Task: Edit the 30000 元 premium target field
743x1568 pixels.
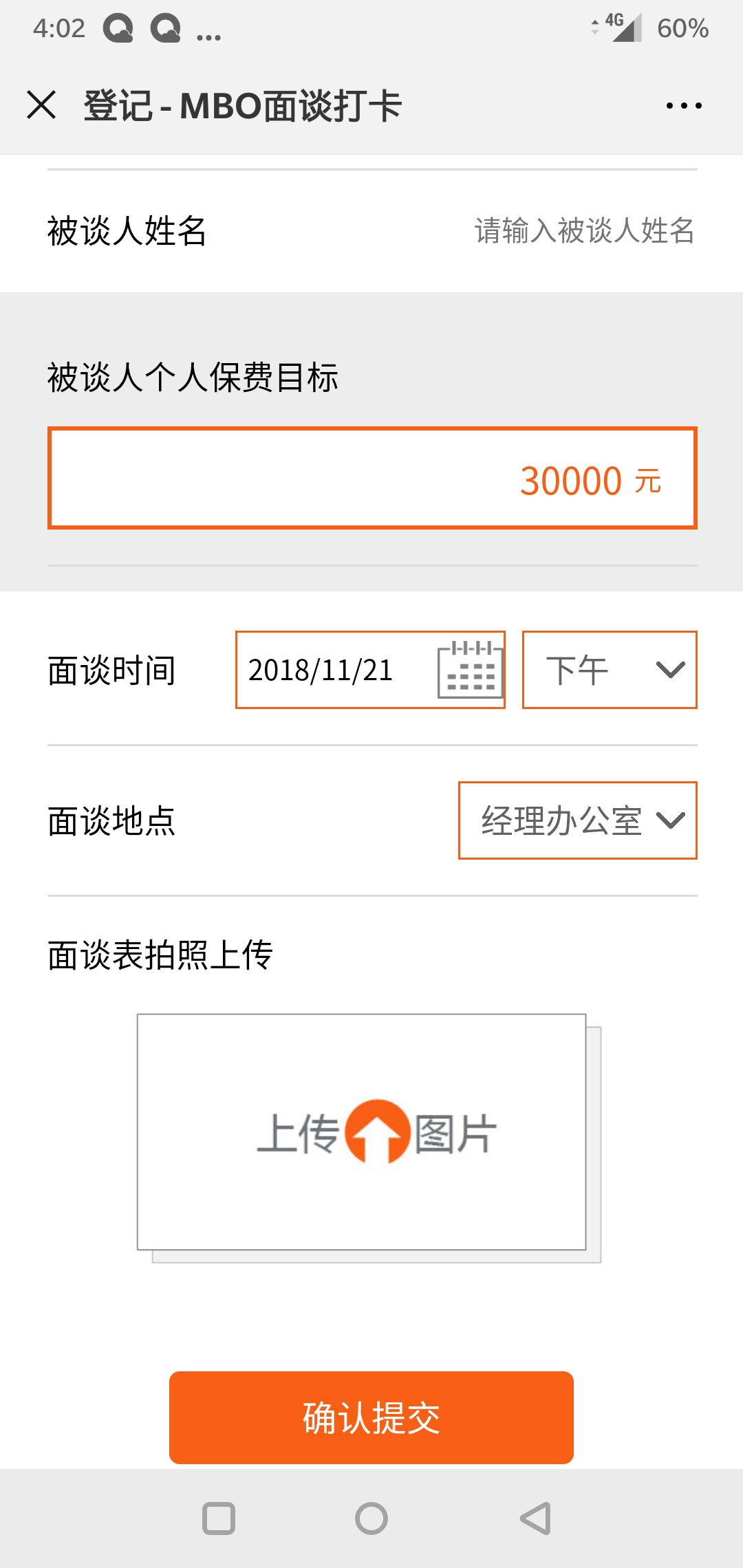Action: click(x=372, y=479)
